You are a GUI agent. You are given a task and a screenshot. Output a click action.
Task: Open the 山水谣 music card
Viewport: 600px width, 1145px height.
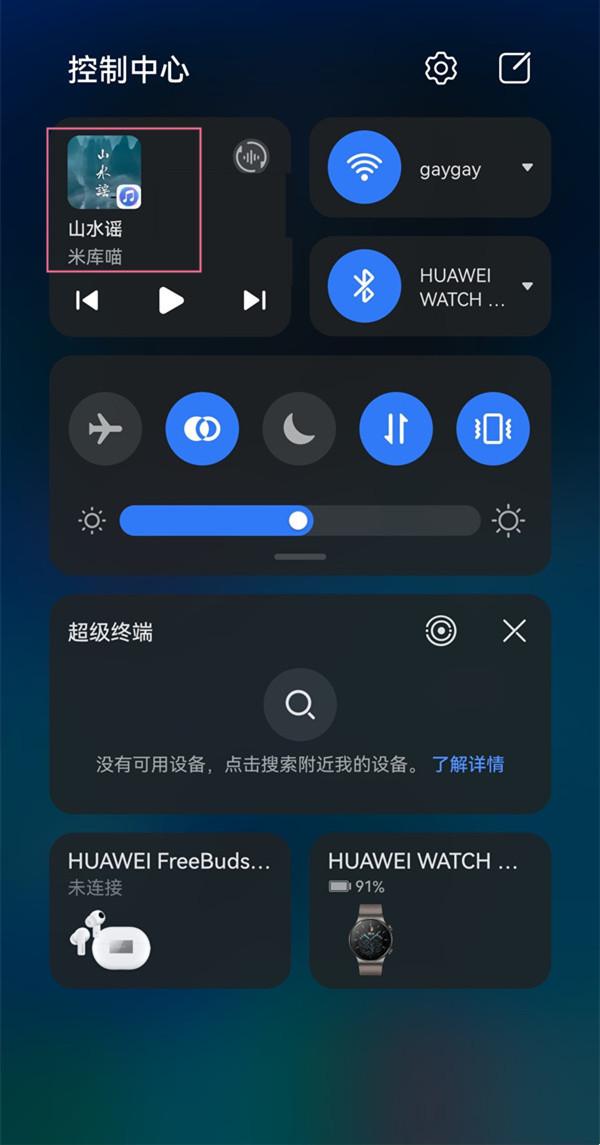pyautogui.click(x=124, y=199)
